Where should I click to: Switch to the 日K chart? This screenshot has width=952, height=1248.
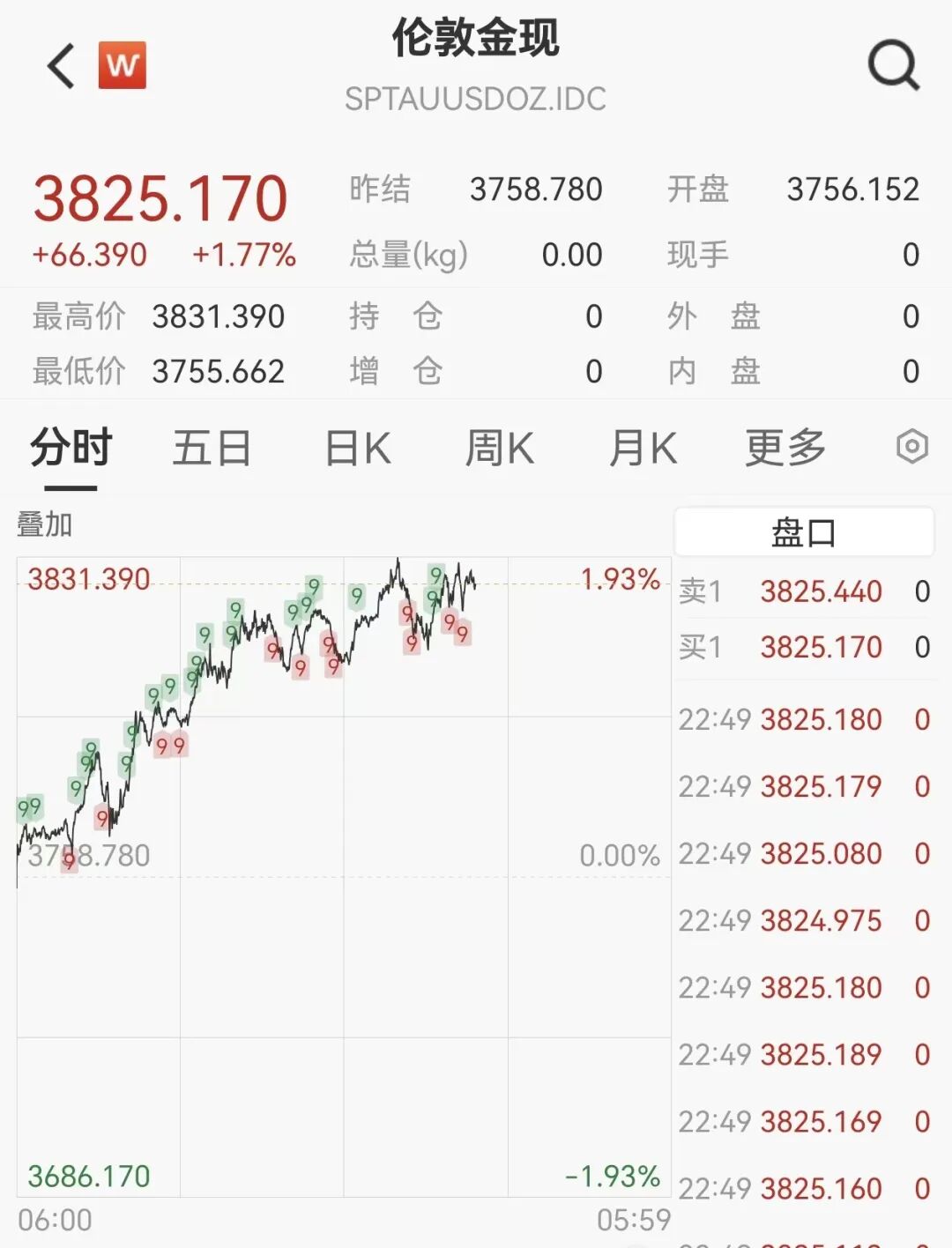point(358,448)
